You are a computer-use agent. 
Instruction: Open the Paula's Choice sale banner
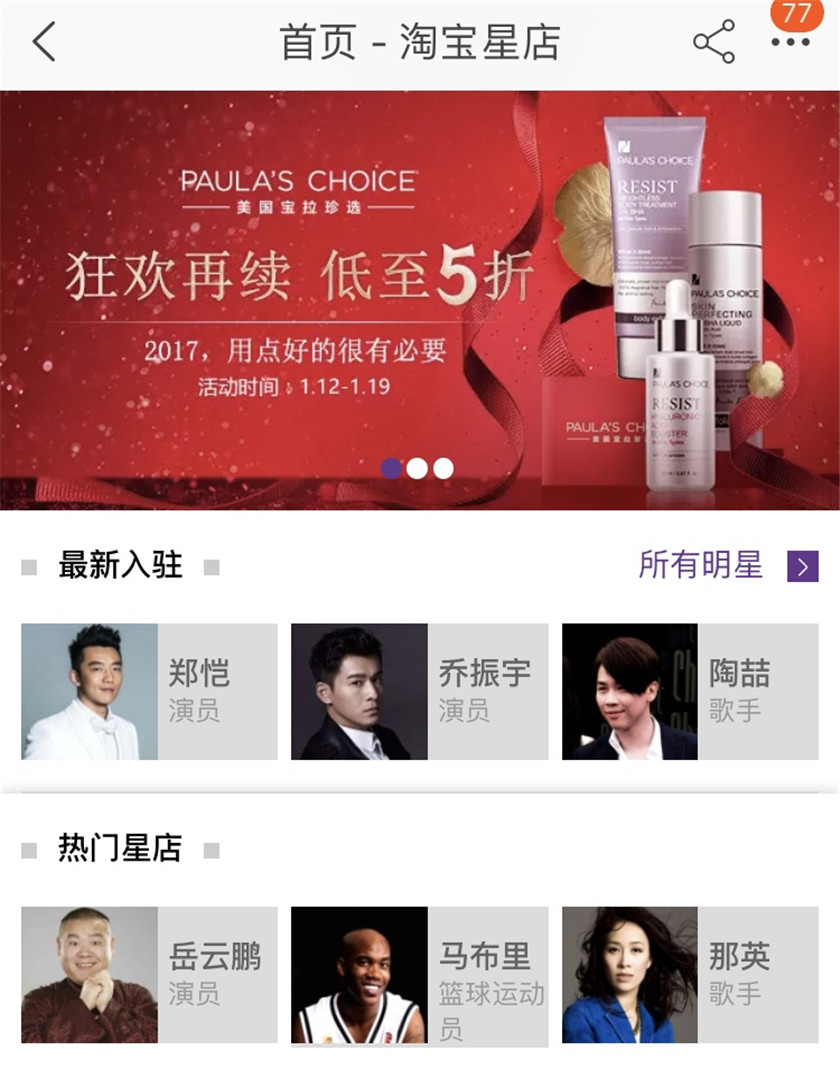coord(420,300)
